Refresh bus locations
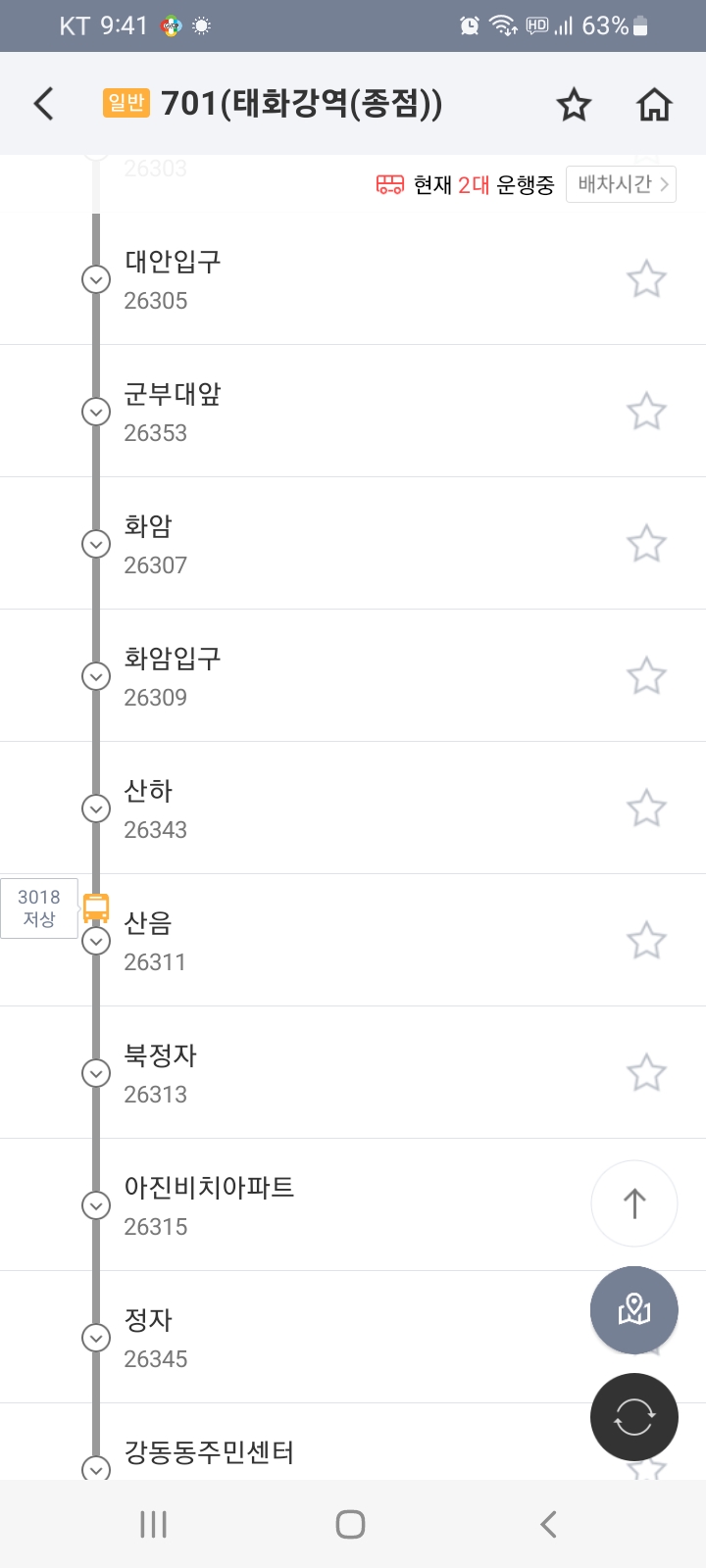706x1568 pixels. [x=634, y=1417]
